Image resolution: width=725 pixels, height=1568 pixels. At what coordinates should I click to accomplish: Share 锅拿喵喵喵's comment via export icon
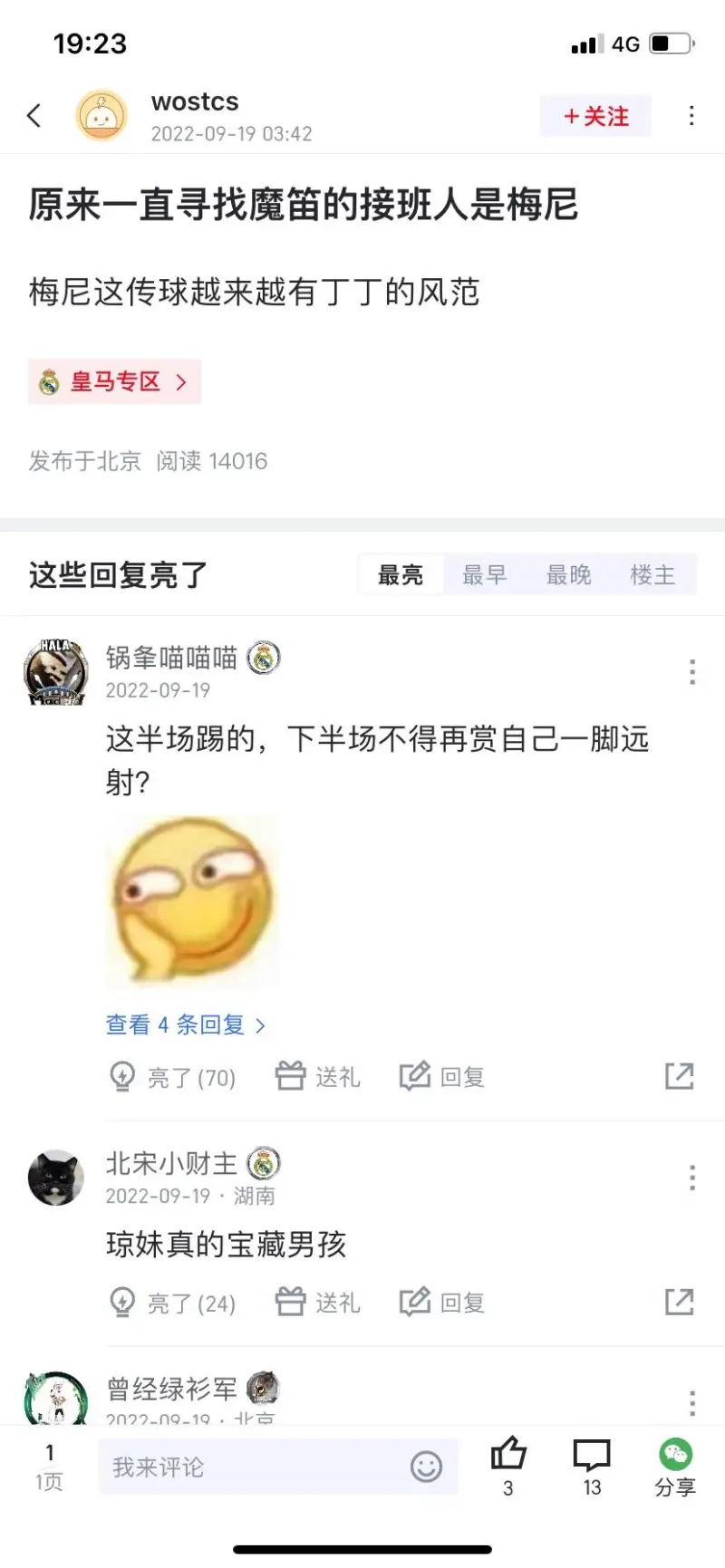(679, 1076)
